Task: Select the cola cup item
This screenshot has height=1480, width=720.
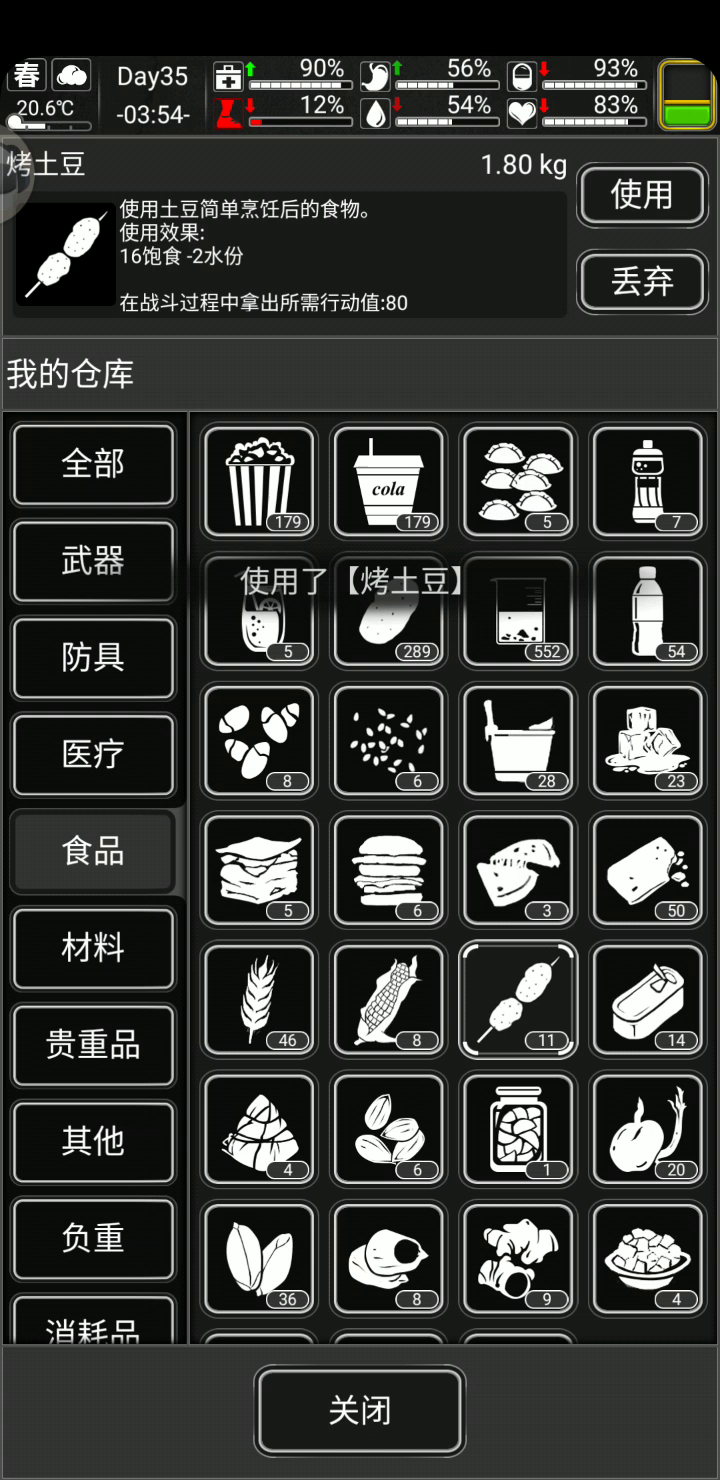Action: click(x=389, y=481)
